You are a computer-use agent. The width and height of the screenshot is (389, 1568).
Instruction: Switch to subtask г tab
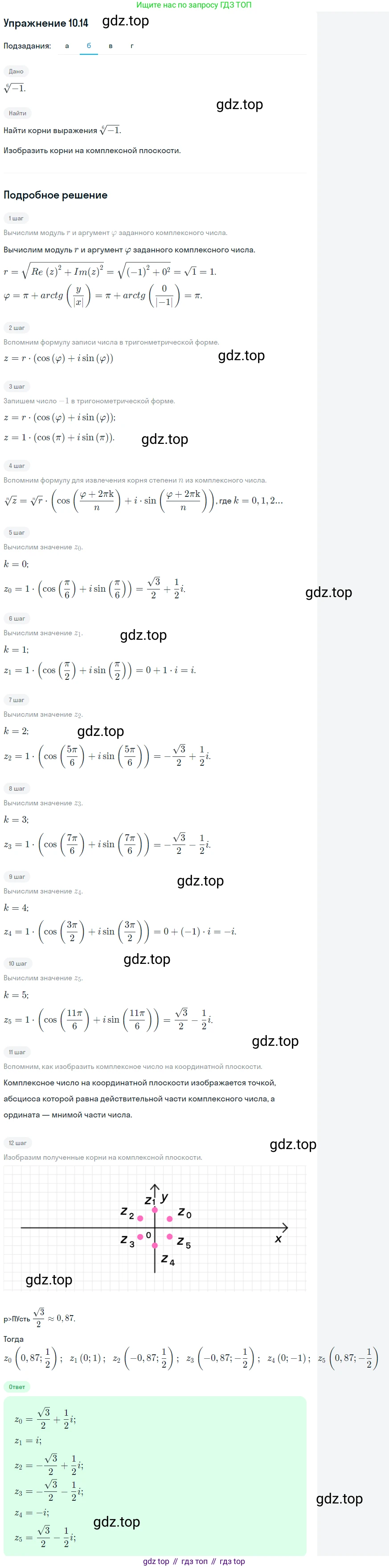132,46
